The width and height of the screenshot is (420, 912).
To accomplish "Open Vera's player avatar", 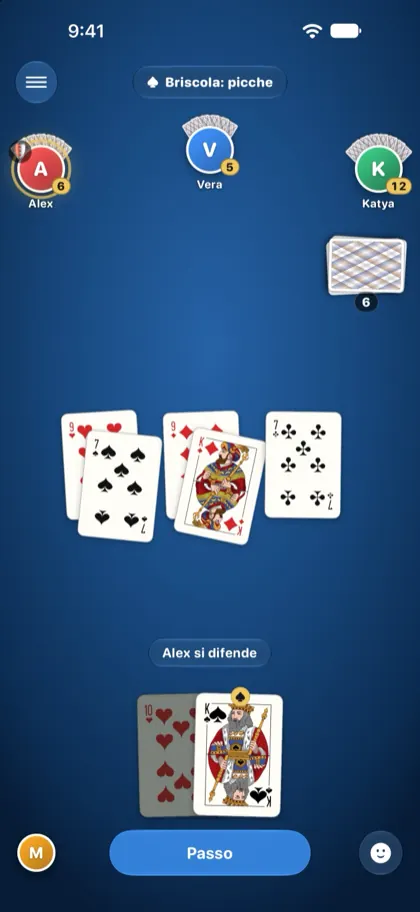I will point(209,149).
